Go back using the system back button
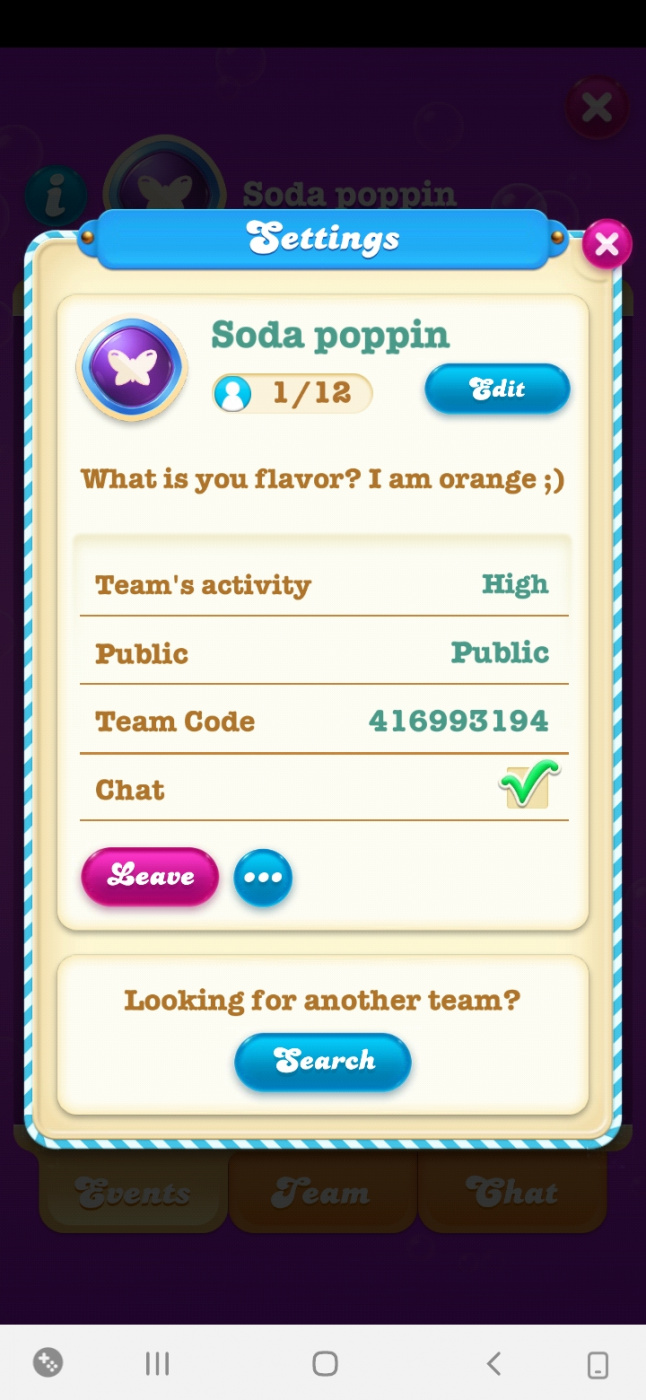Viewport: 646px width, 1400px height. (493, 1363)
